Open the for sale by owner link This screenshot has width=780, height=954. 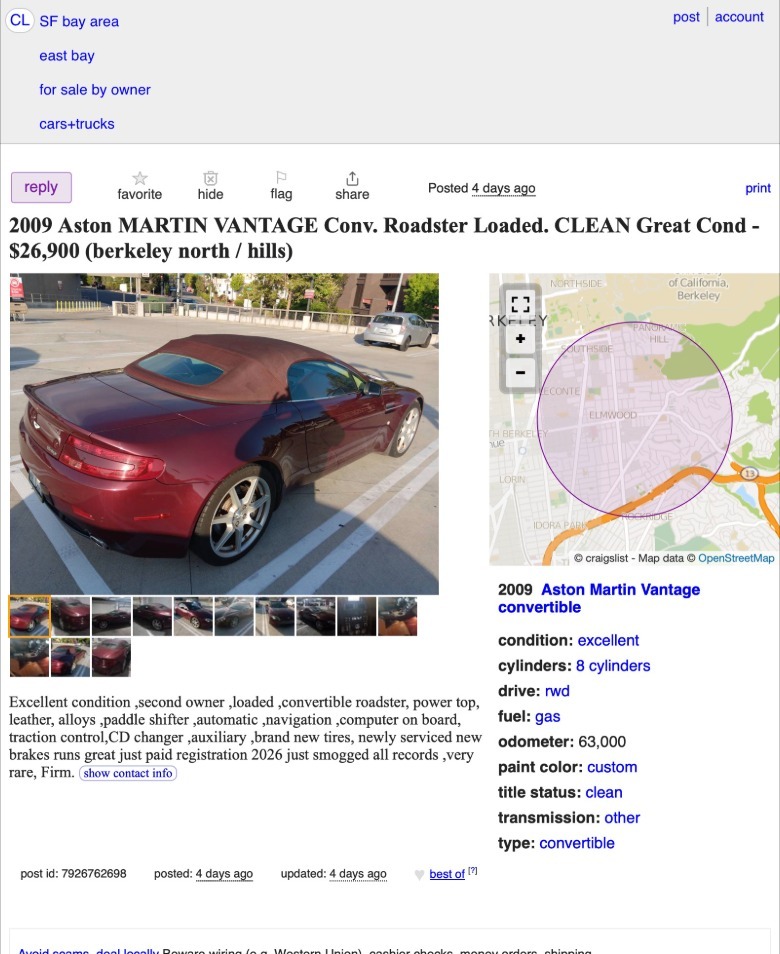click(95, 90)
